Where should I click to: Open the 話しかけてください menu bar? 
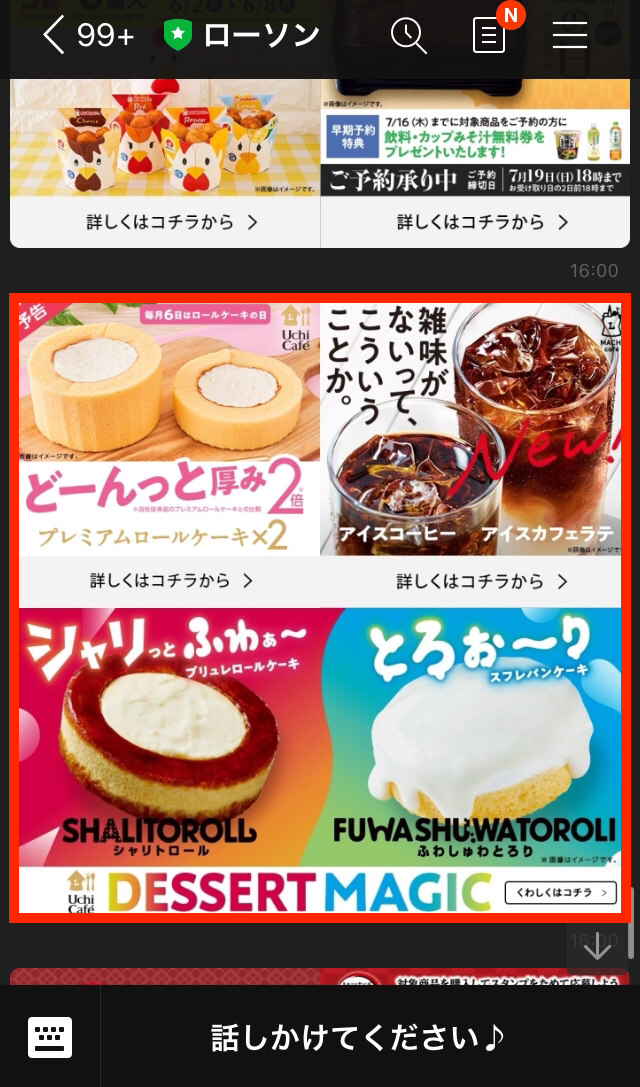pos(358,1037)
